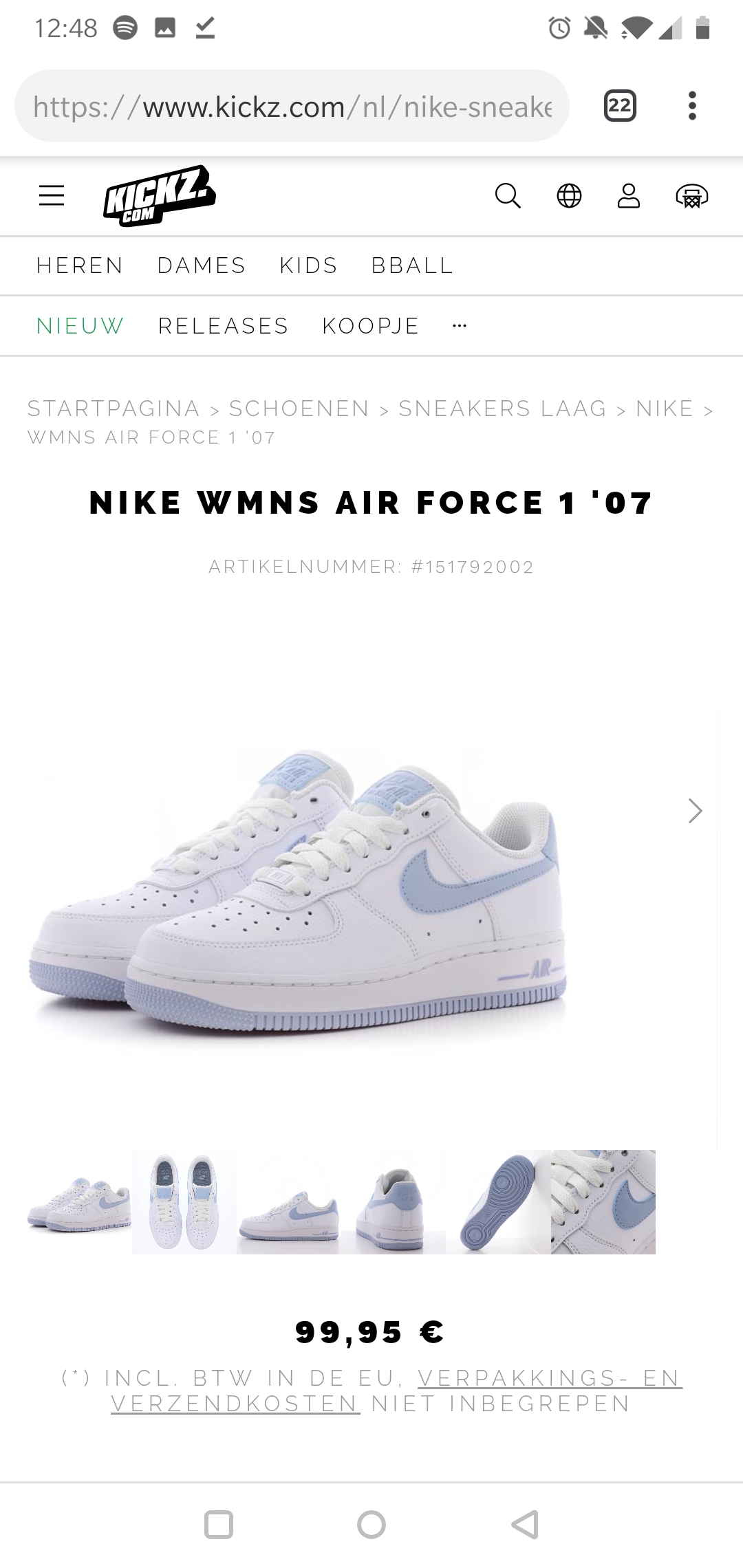The image size is (743, 1568).
Task: View the sole thumbnail image
Action: pos(499,1202)
